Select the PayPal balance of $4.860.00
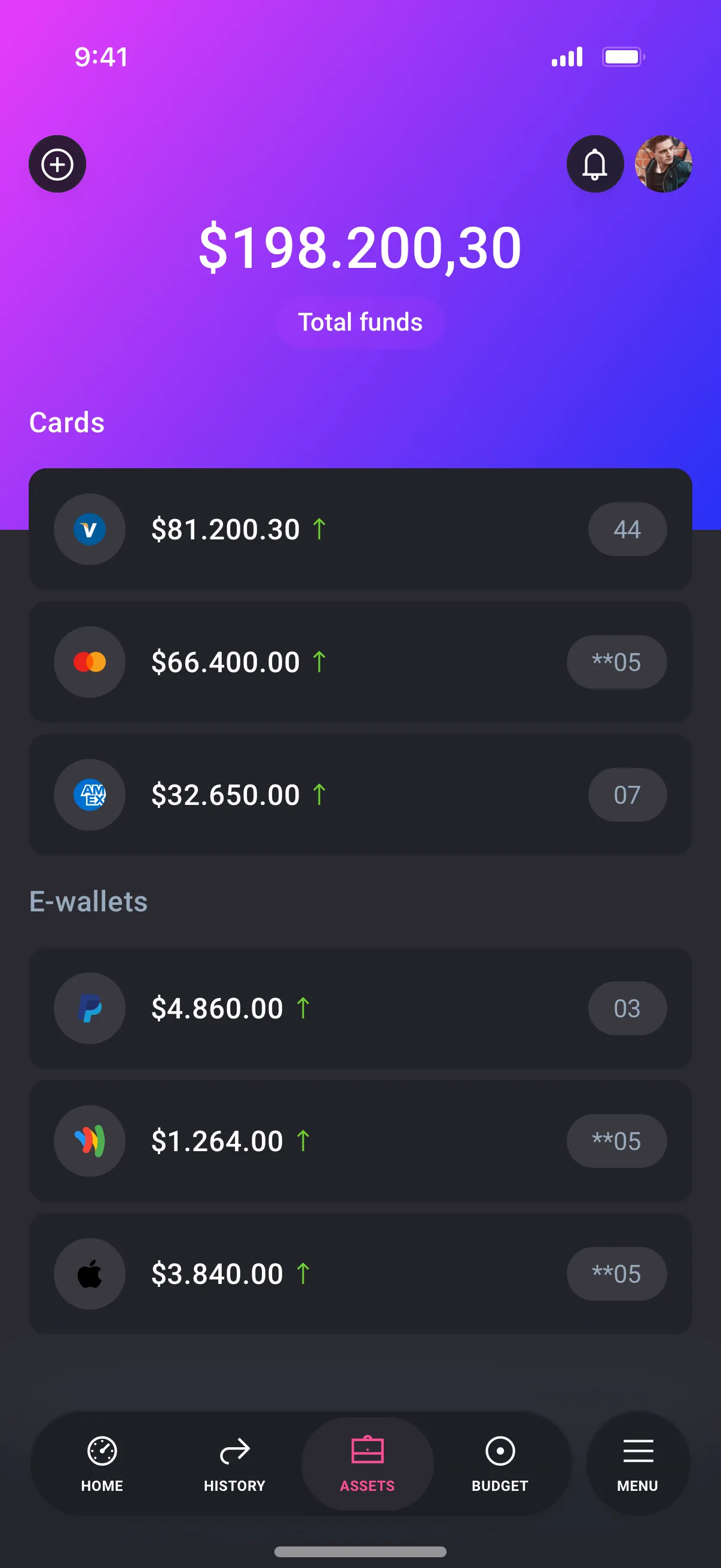This screenshot has width=721, height=1568. [216, 1008]
